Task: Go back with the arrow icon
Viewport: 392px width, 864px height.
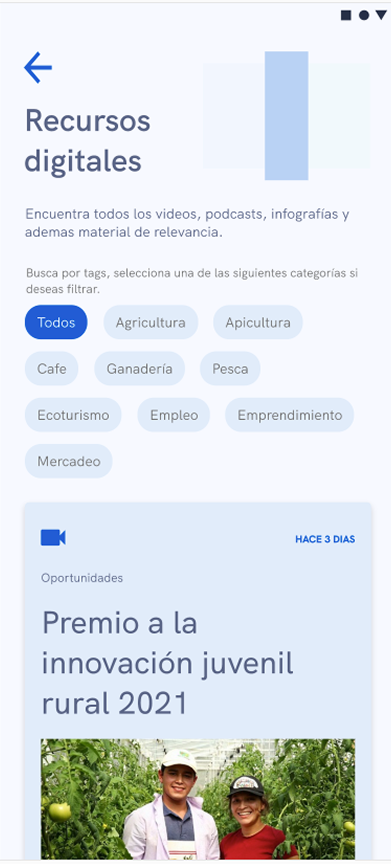Action: pos(38,68)
